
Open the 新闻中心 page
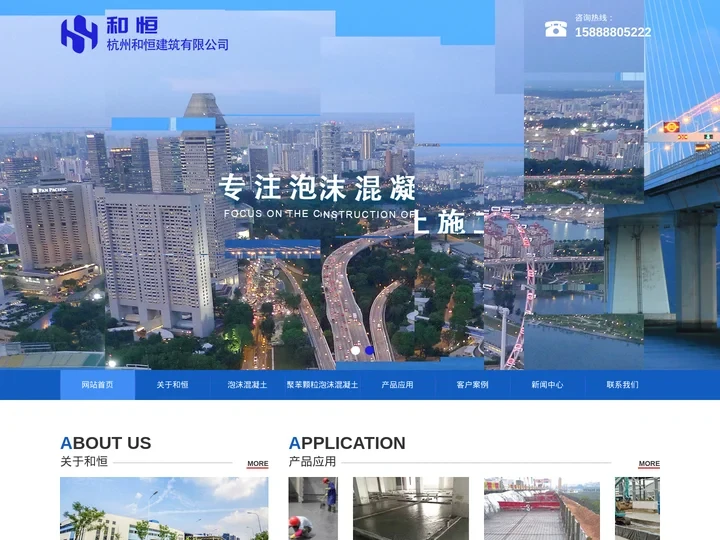[547, 385]
